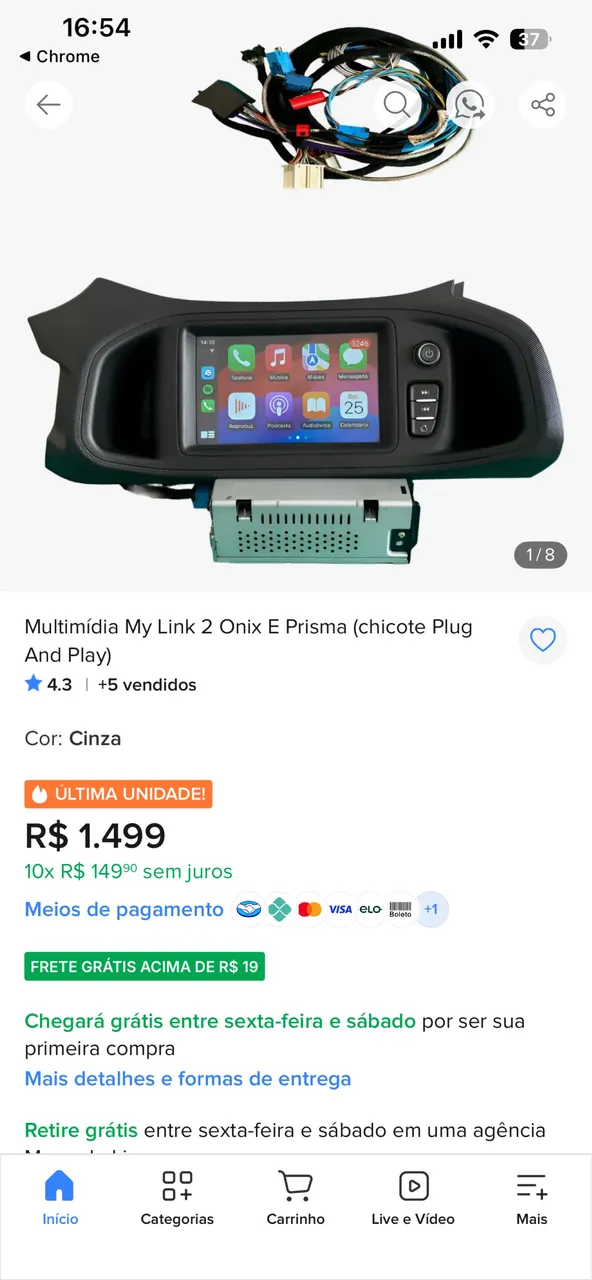Image resolution: width=592 pixels, height=1280 pixels.
Task: Open the Categorias tab
Action: tap(177, 1198)
